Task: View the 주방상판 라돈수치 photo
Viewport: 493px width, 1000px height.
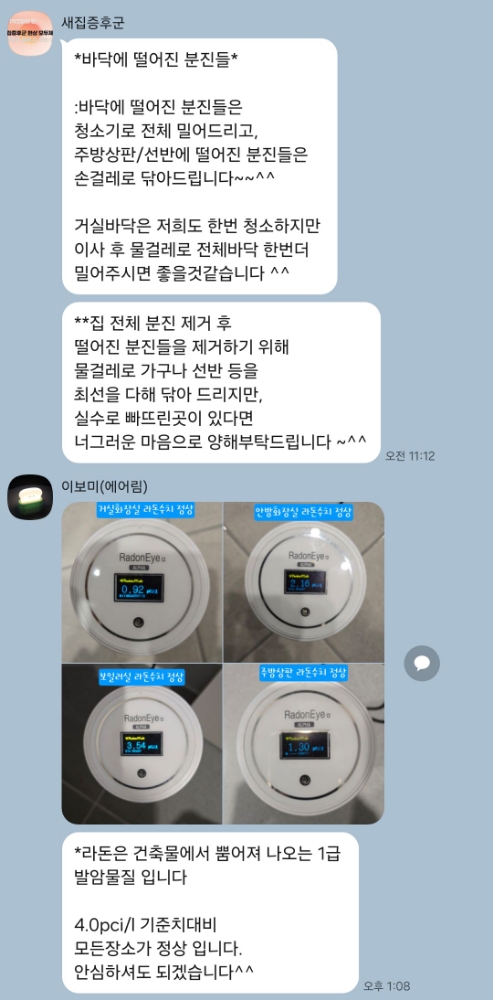Action: 304,744
